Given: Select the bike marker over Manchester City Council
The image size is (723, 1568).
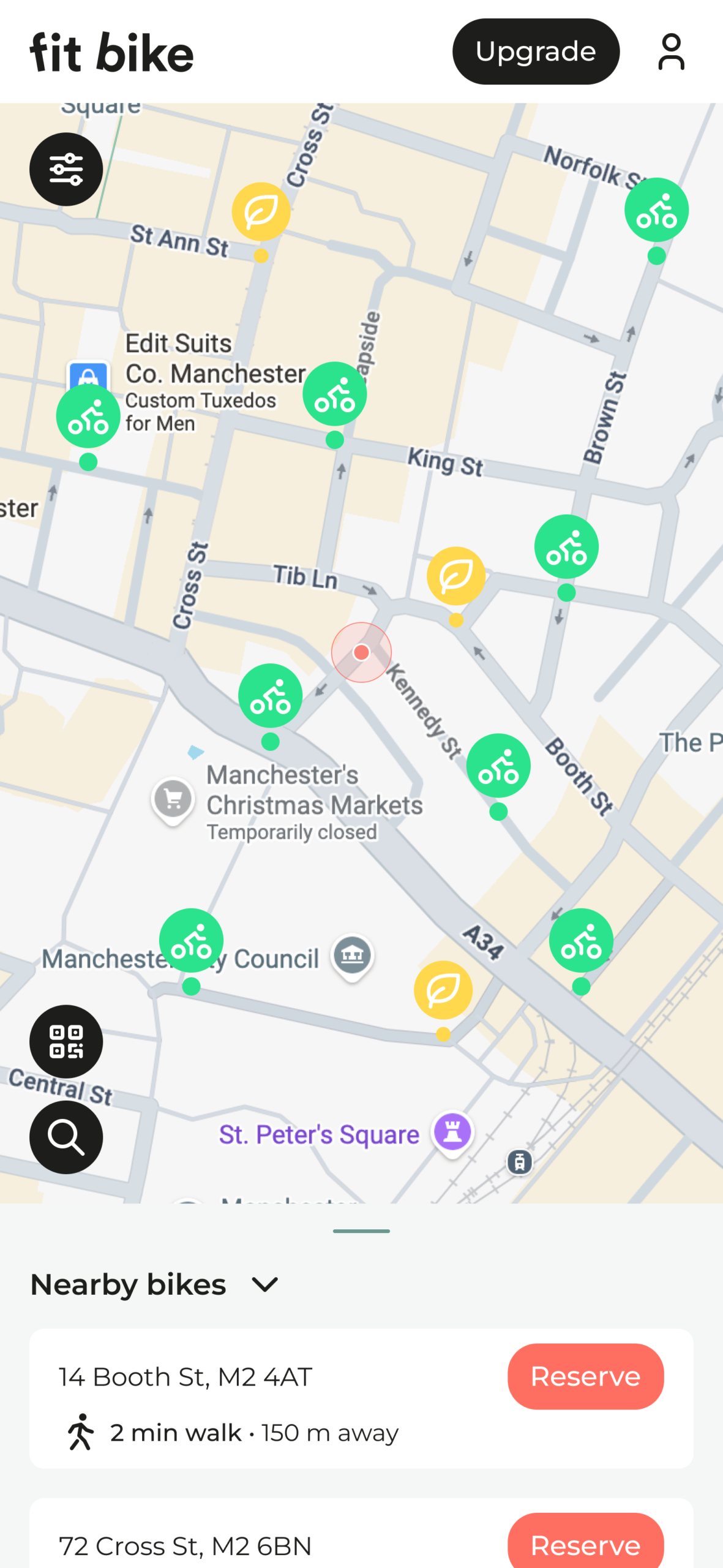Looking at the screenshot, I should [191, 941].
